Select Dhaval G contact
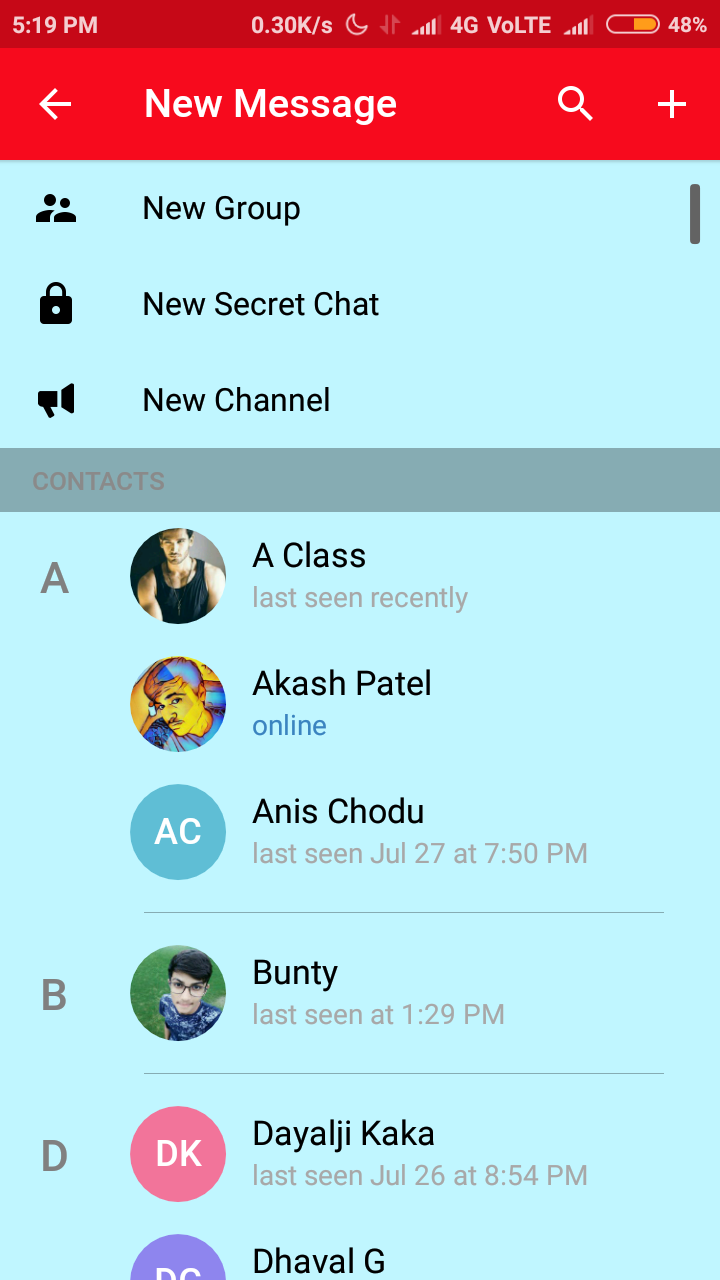Image resolution: width=720 pixels, height=1280 pixels. tap(318, 1261)
